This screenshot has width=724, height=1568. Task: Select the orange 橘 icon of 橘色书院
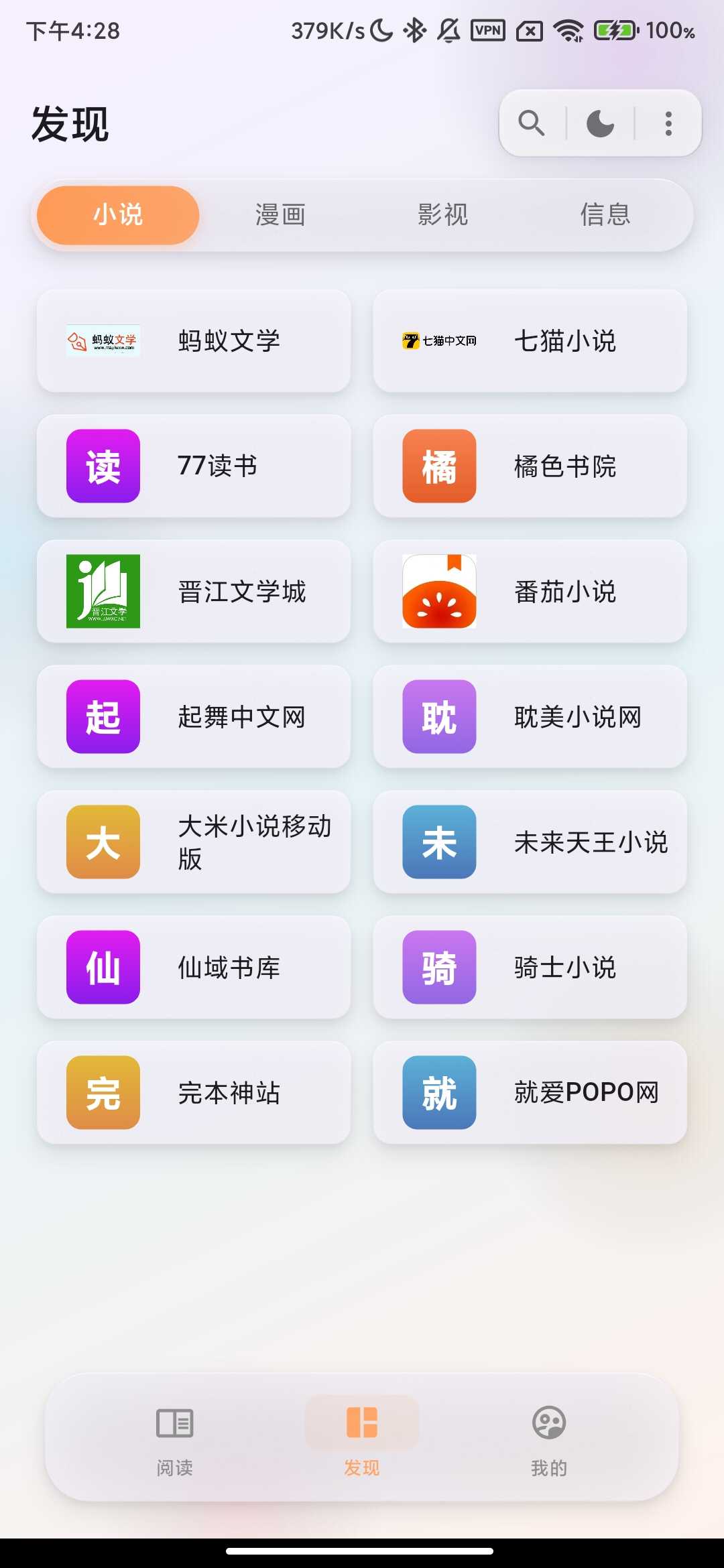coord(438,466)
